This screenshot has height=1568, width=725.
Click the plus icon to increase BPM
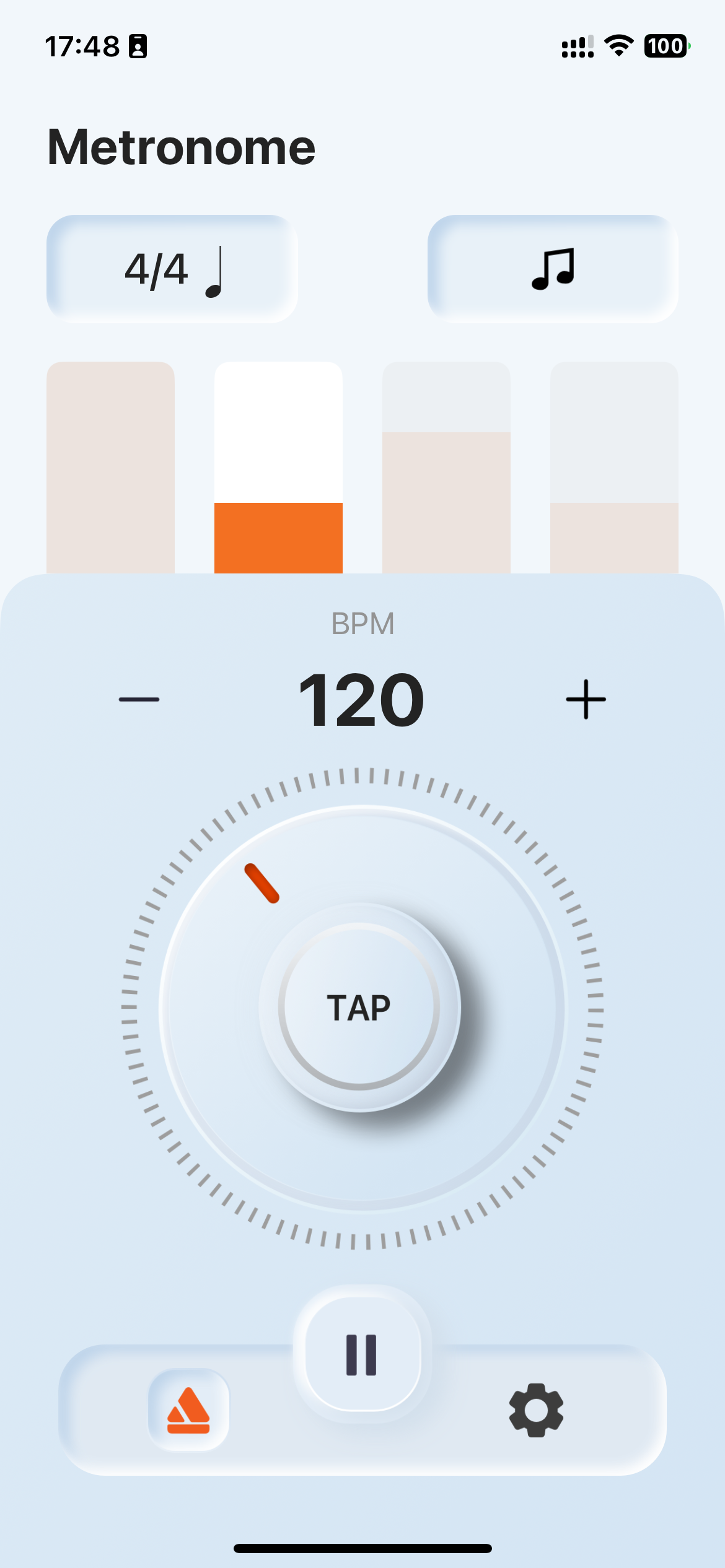[x=586, y=699]
